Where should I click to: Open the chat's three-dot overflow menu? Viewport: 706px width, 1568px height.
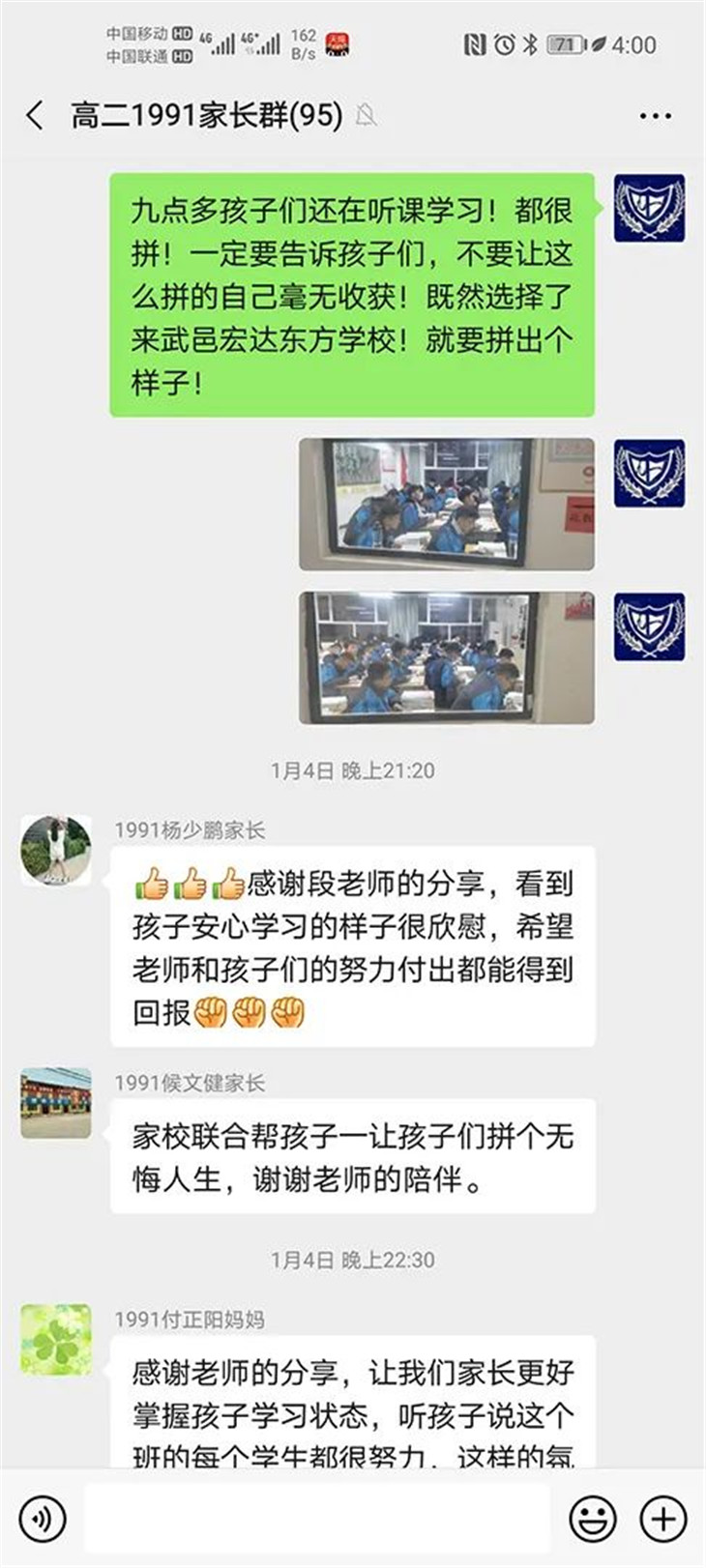pos(655,116)
